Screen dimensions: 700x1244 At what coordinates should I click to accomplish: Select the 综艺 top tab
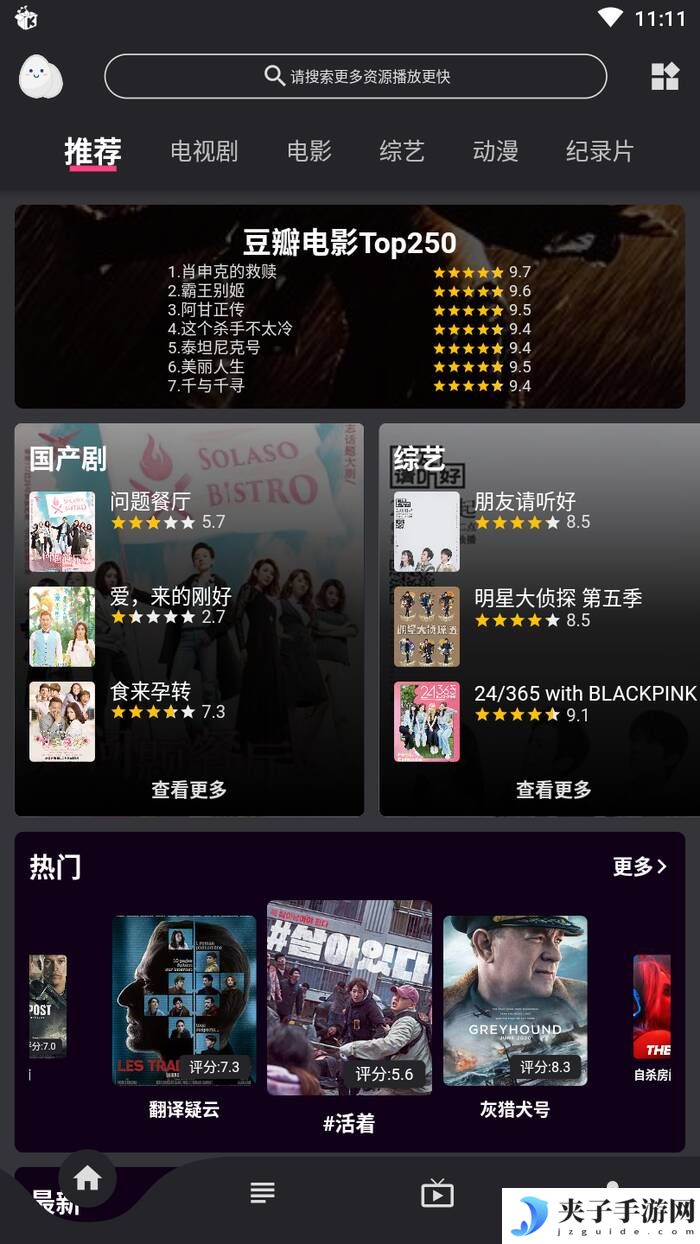point(402,151)
